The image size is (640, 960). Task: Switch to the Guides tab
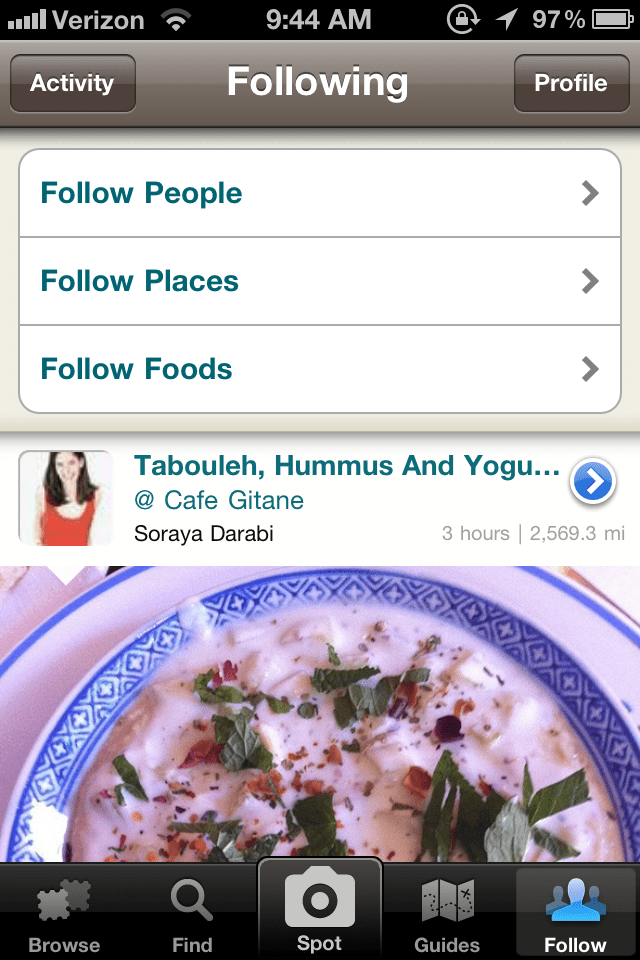pos(447,915)
